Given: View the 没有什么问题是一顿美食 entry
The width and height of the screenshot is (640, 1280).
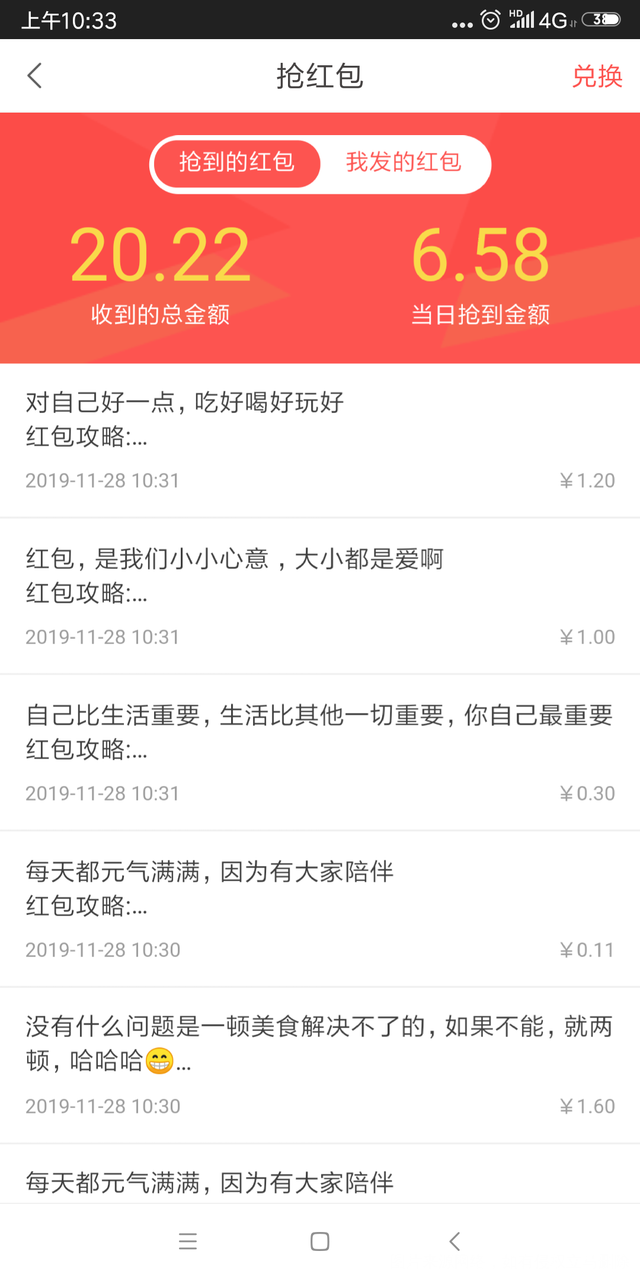Looking at the screenshot, I should coord(320,1065).
